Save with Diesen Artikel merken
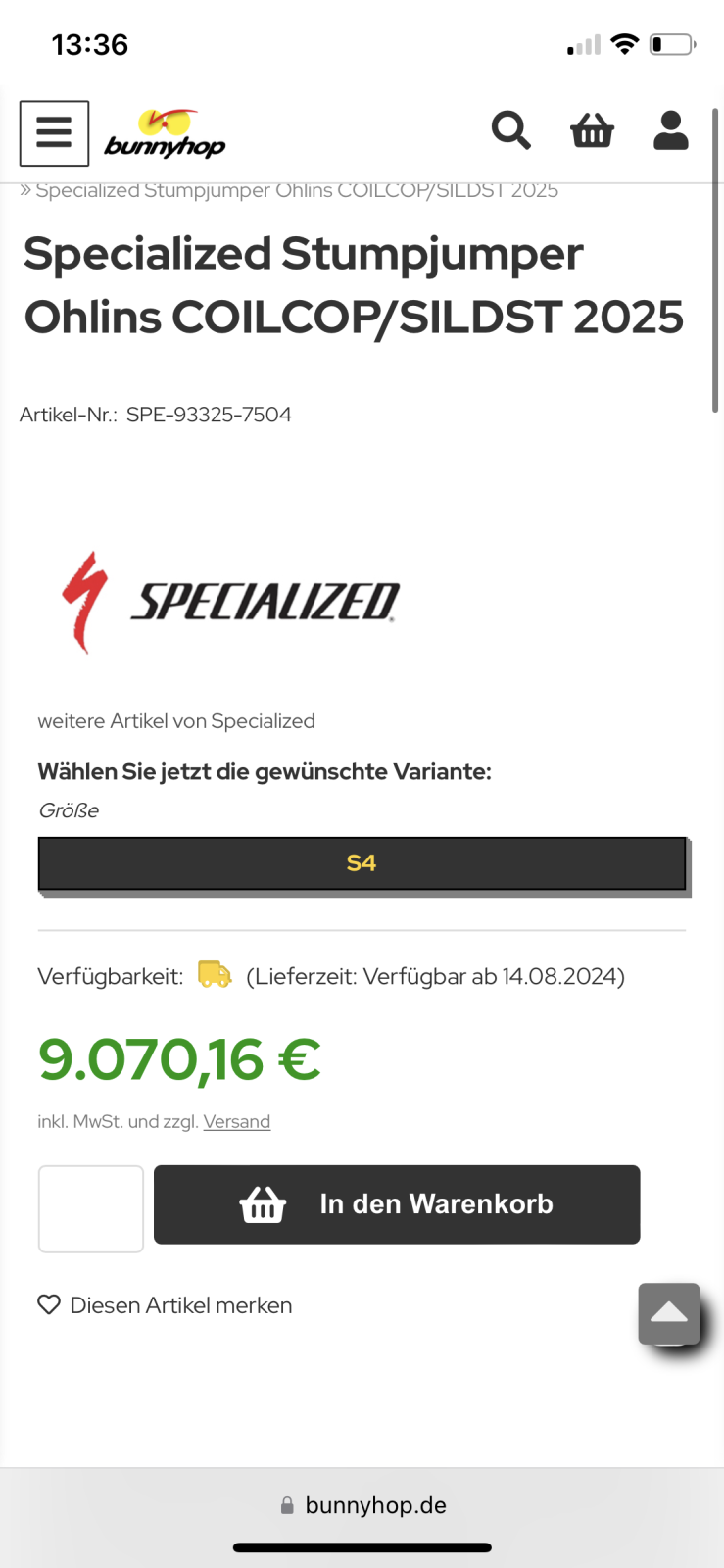The height and width of the screenshot is (1568, 724). pyautogui.click(x=165, y=1305)
